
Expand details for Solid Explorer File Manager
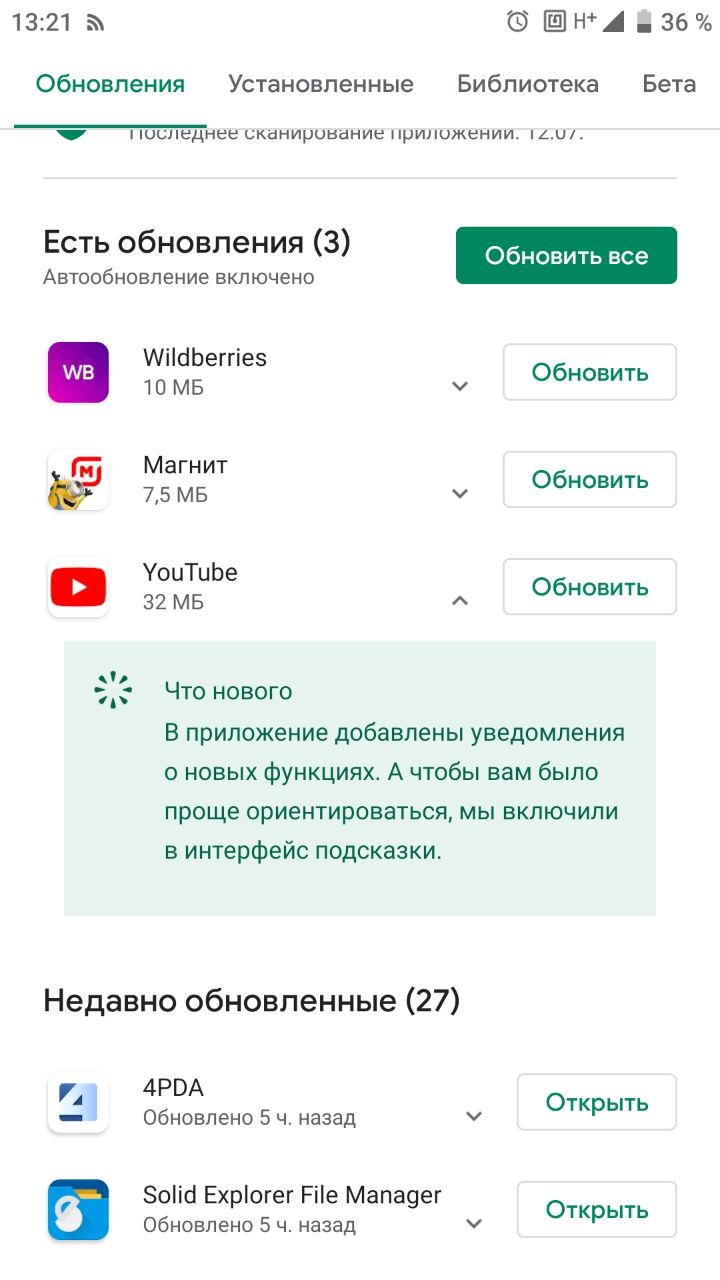point(474,1224)
